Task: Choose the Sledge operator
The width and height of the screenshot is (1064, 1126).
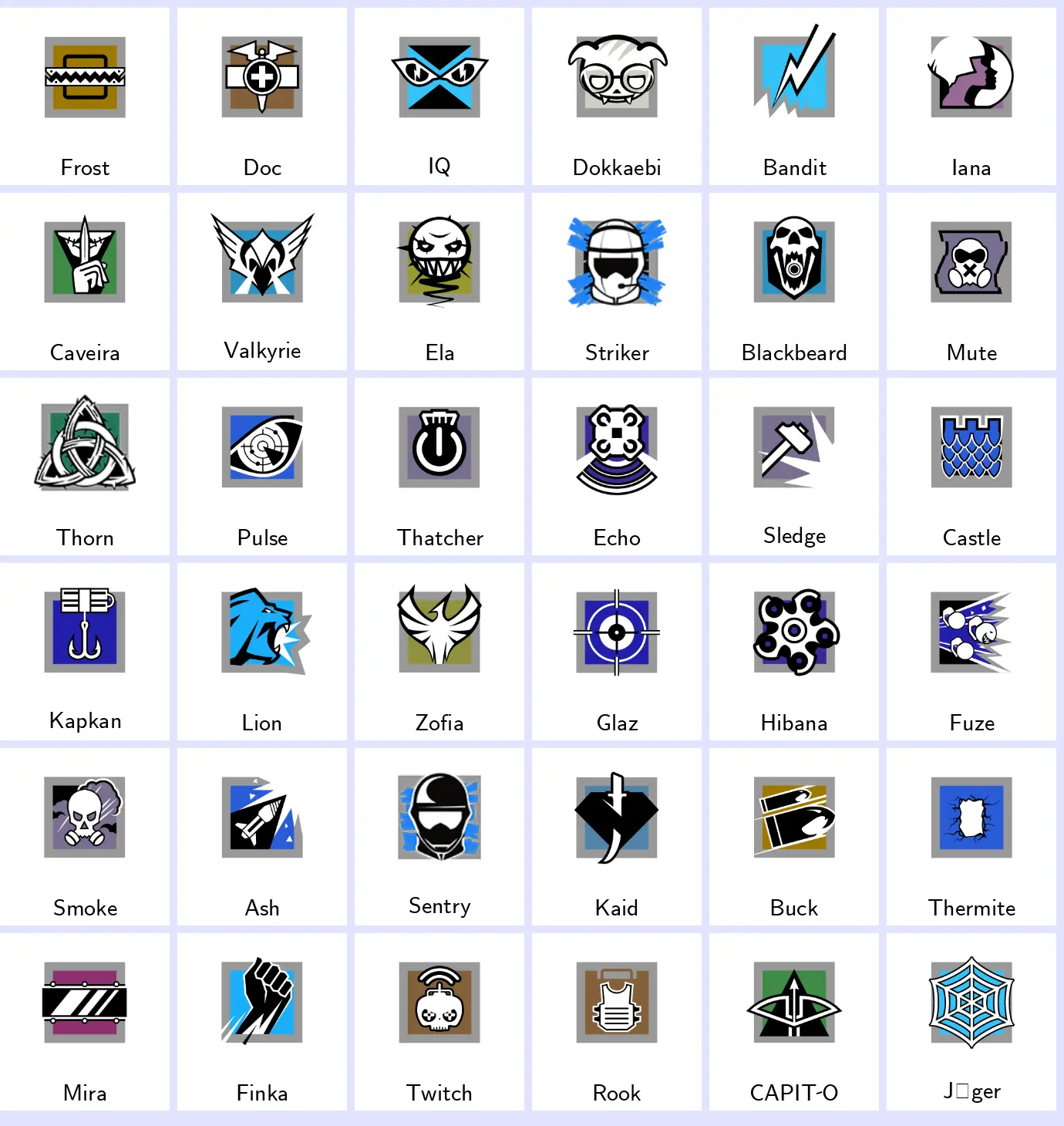Action: [794, 467]
